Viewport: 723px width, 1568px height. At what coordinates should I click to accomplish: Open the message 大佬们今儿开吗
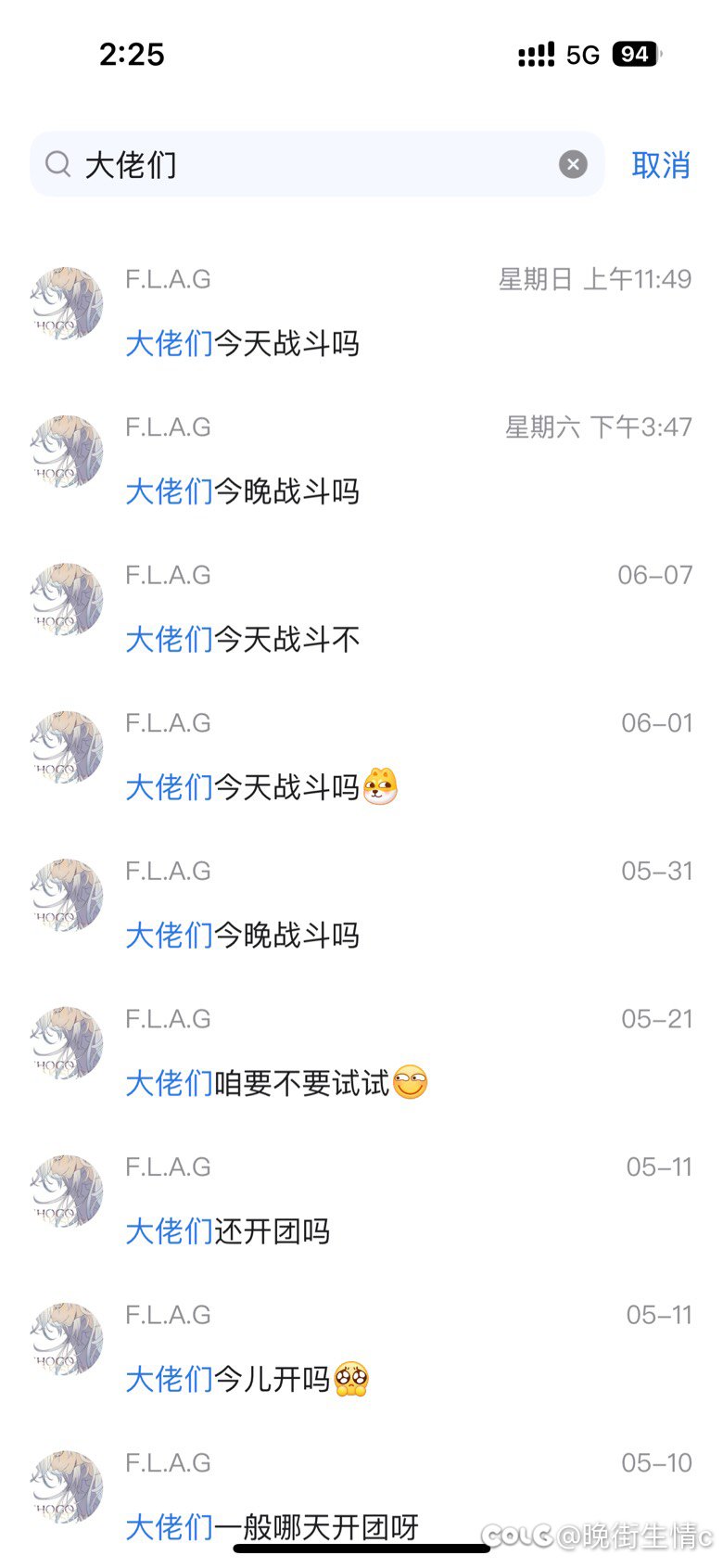361,1348
